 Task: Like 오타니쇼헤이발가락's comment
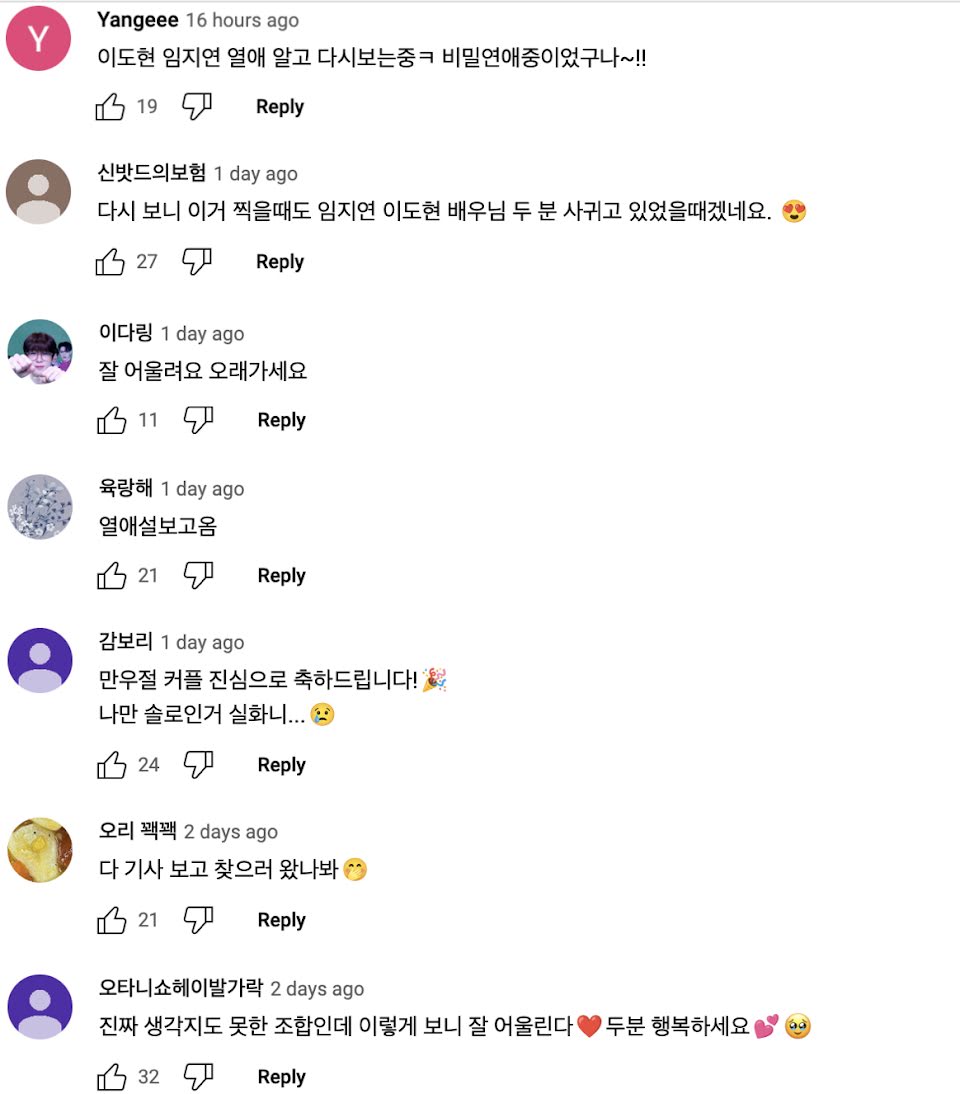click(111, 1076)
